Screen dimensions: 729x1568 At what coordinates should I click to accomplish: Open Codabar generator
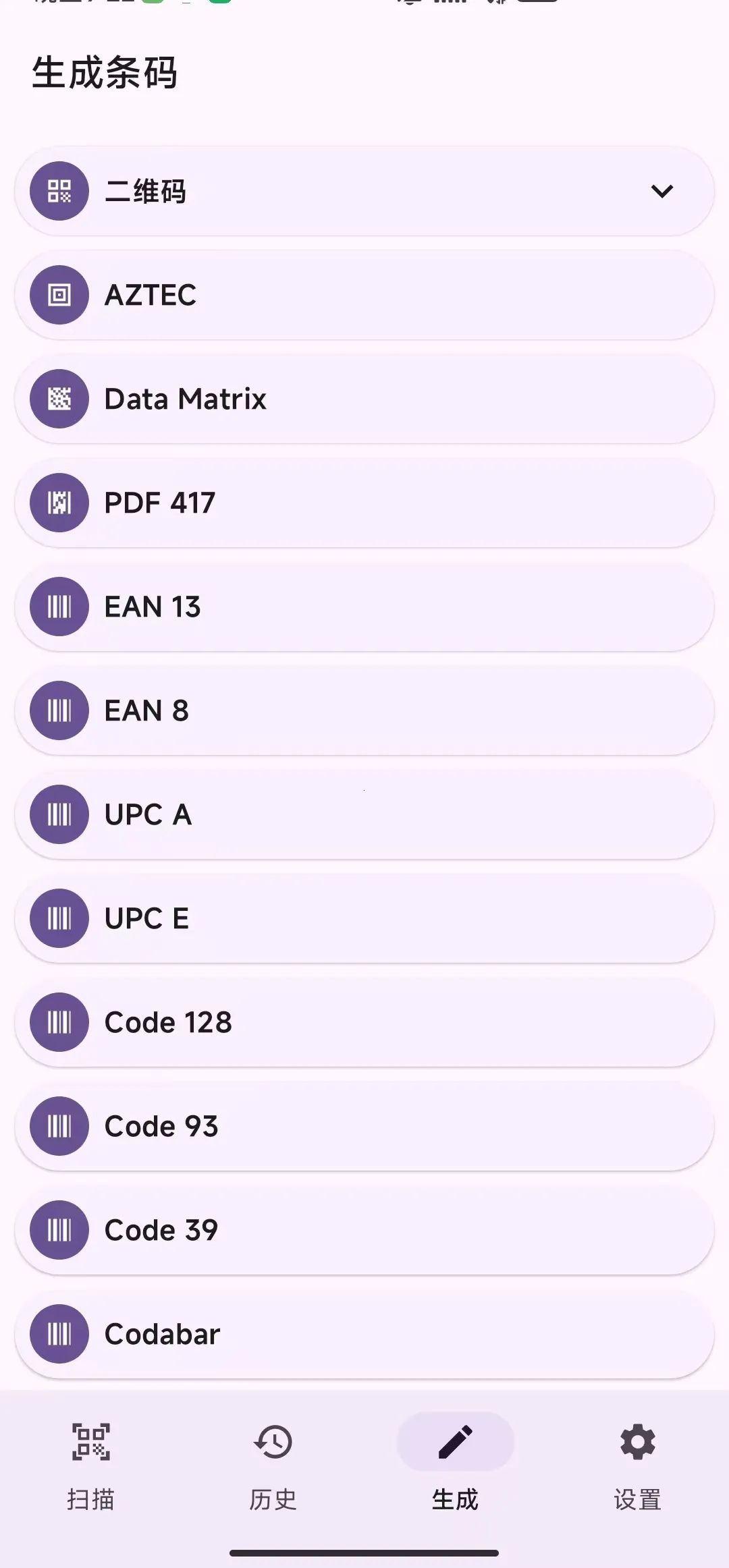point(364,1334)
